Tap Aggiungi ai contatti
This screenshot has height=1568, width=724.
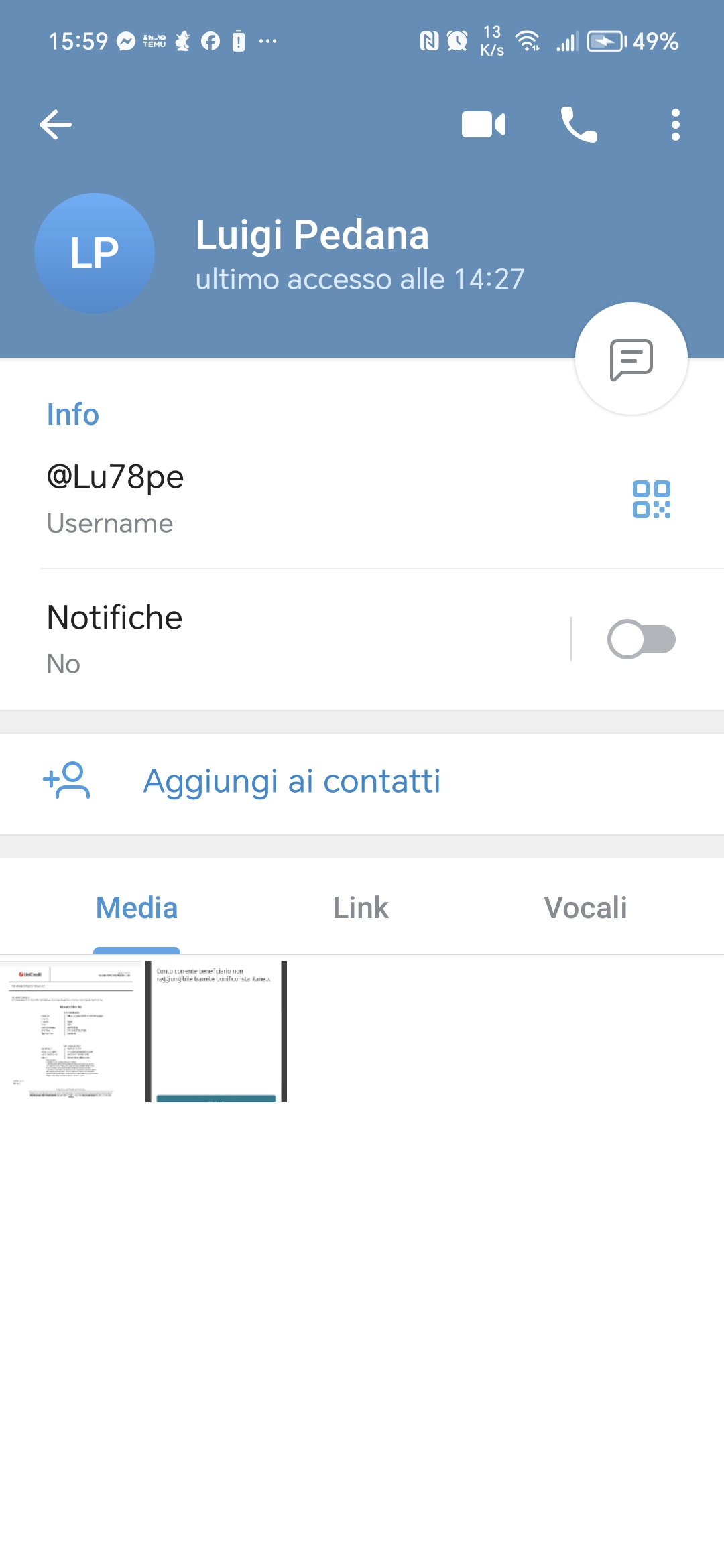(x=292, y=781)
